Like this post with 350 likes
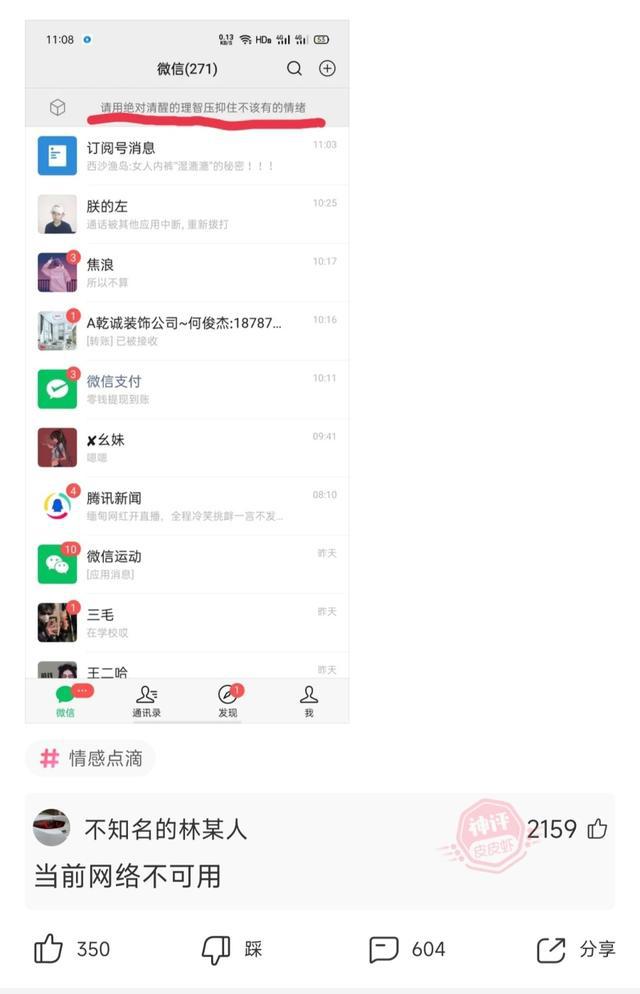This screenshot has width=640, height=994. tap(49, 948)
